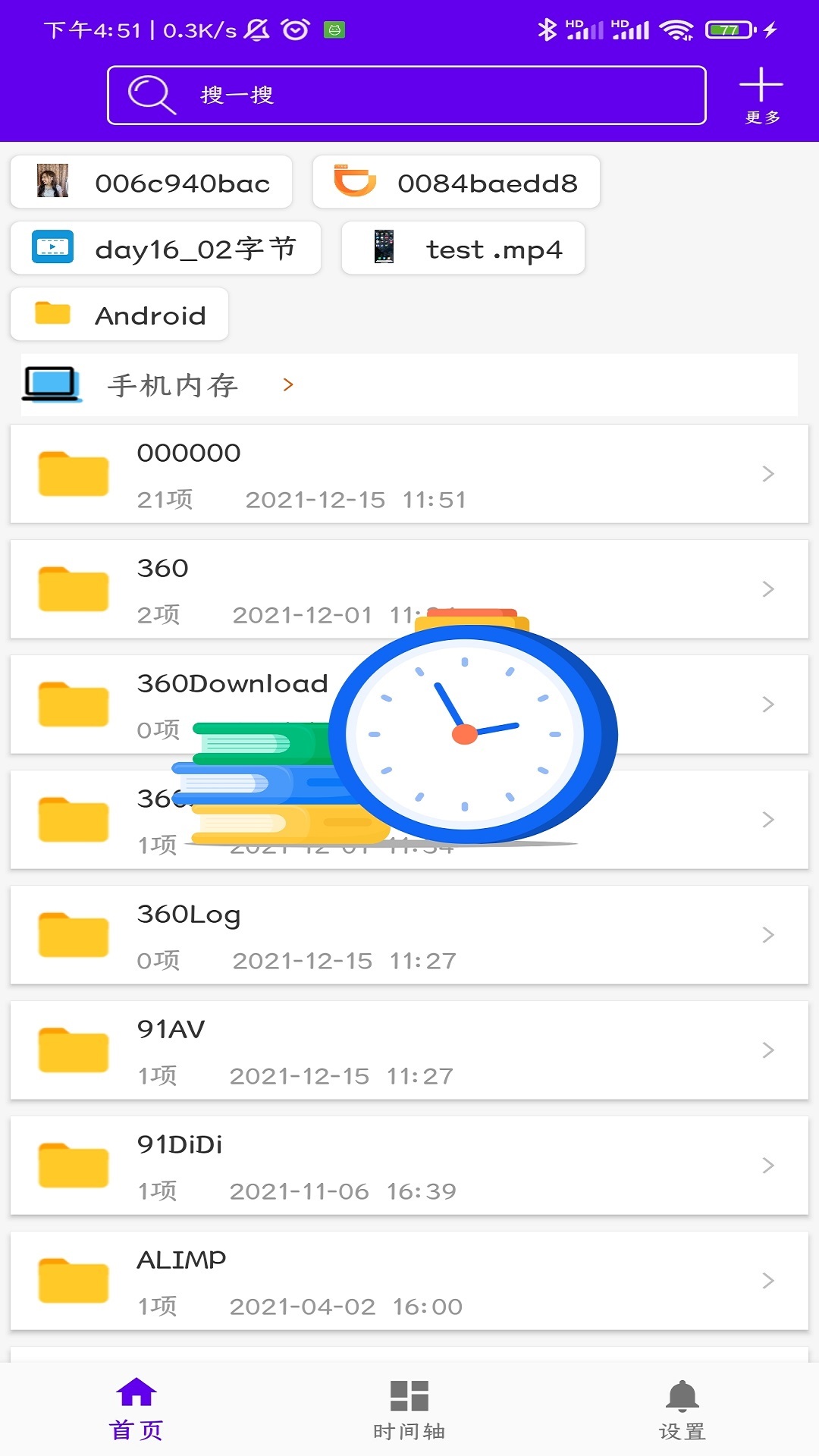Screen dimensions: 819x1456
Task: Switch to the 时间轴 tab
Action: pyautogui.click(x=409, y=1409)
